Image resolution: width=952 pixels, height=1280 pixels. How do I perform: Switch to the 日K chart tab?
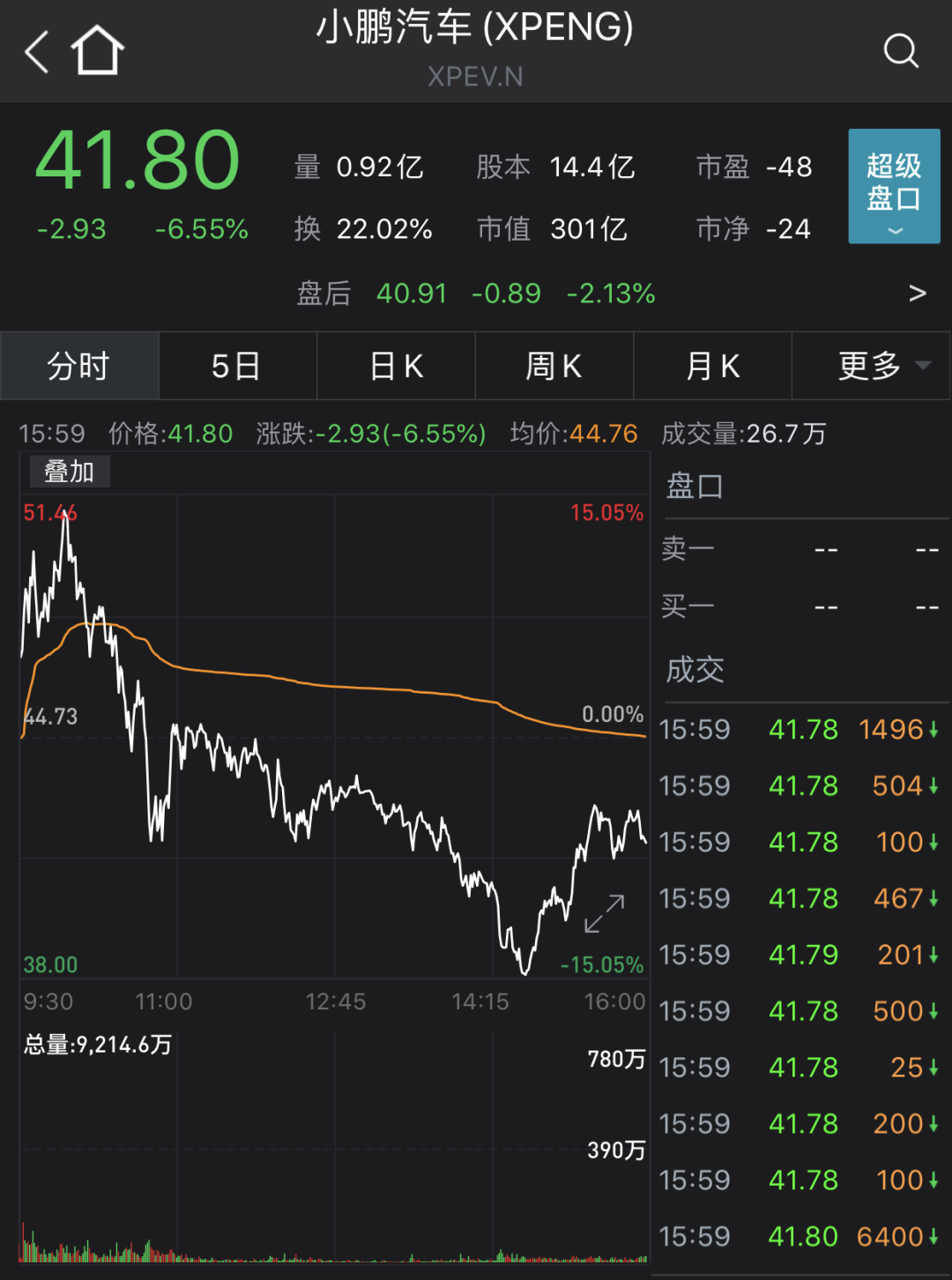[x=396, y=366]
